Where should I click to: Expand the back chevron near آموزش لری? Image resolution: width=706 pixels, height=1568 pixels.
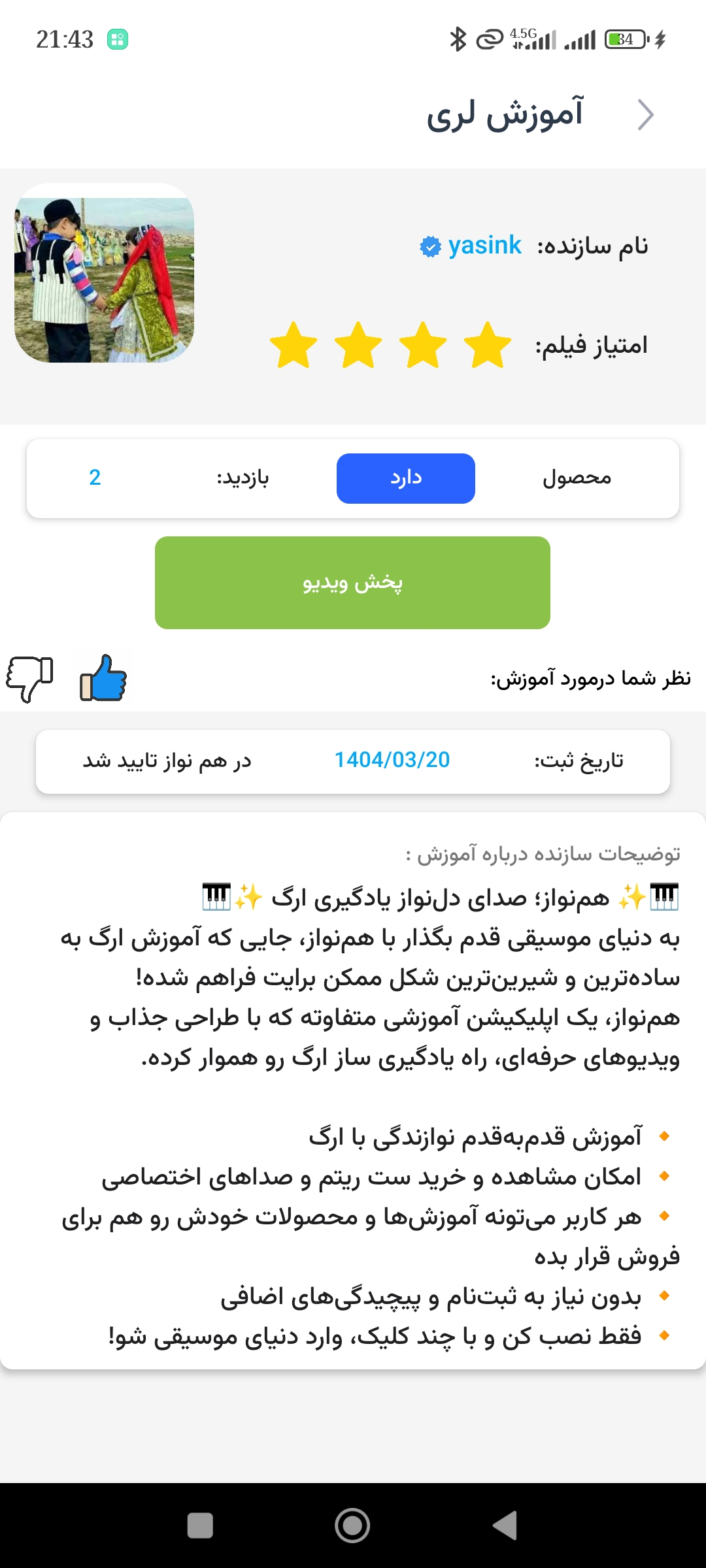646,114
